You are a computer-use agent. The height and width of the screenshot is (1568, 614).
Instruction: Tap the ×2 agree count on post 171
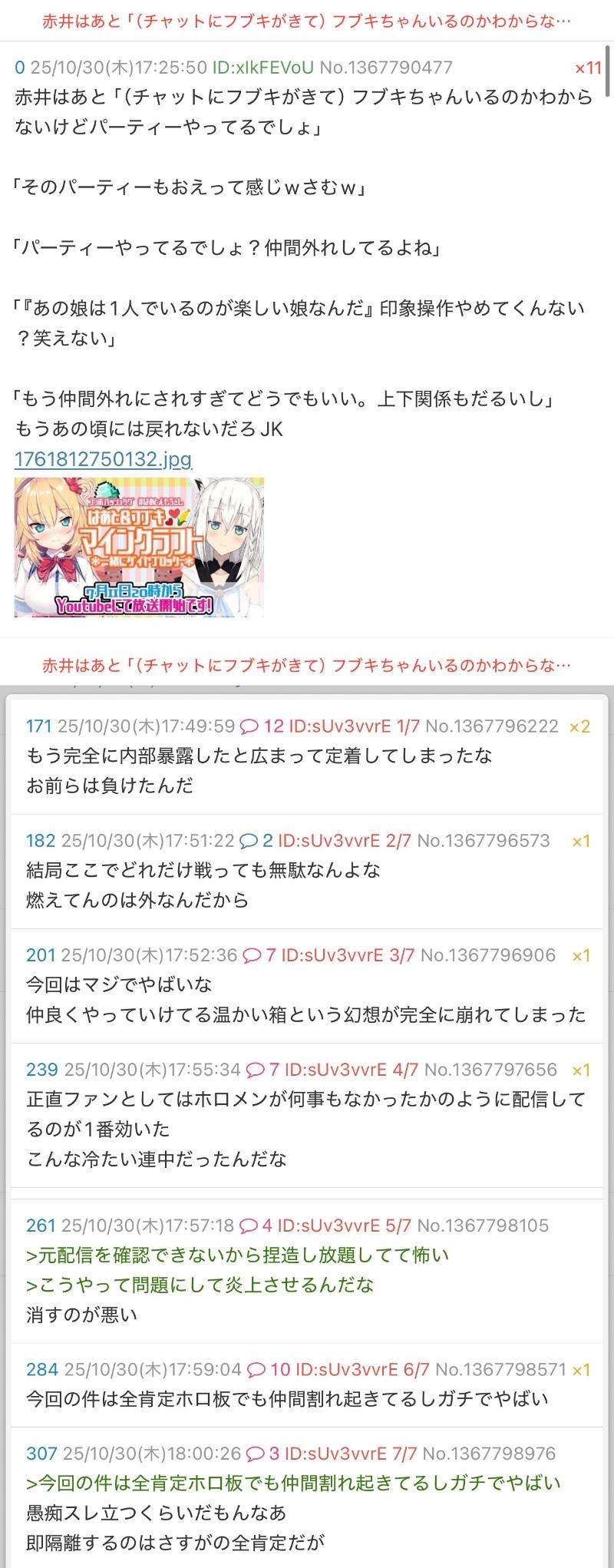point(579,726)
